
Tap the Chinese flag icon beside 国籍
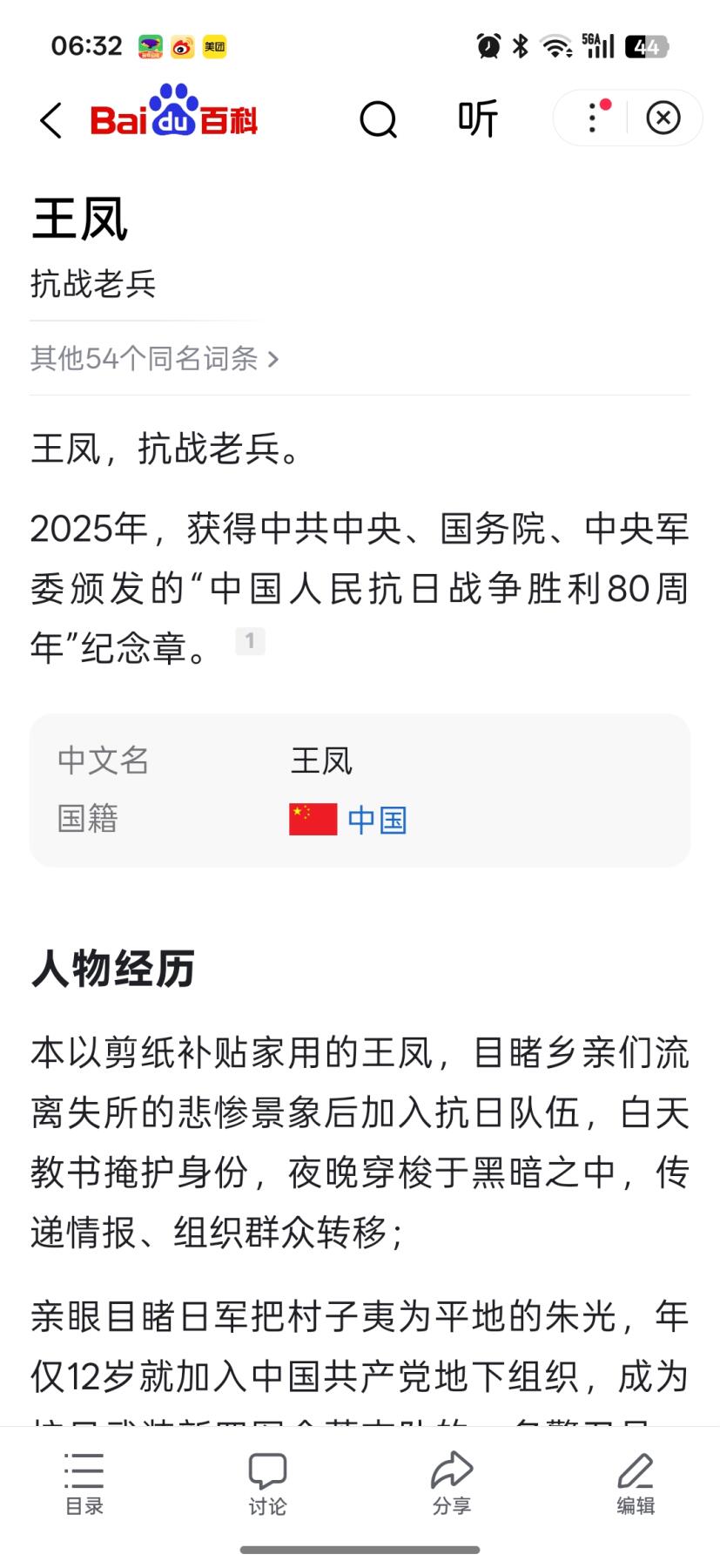tap(312, 818)
